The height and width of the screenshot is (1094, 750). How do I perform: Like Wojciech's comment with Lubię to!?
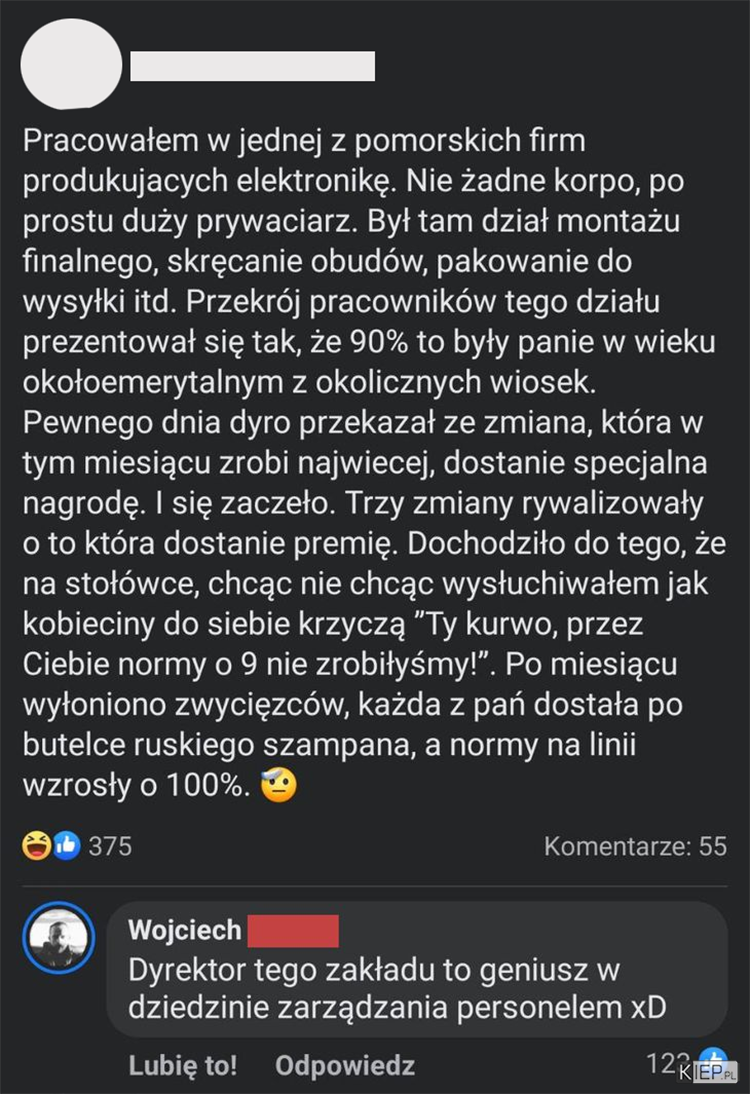pos(183,1065)
